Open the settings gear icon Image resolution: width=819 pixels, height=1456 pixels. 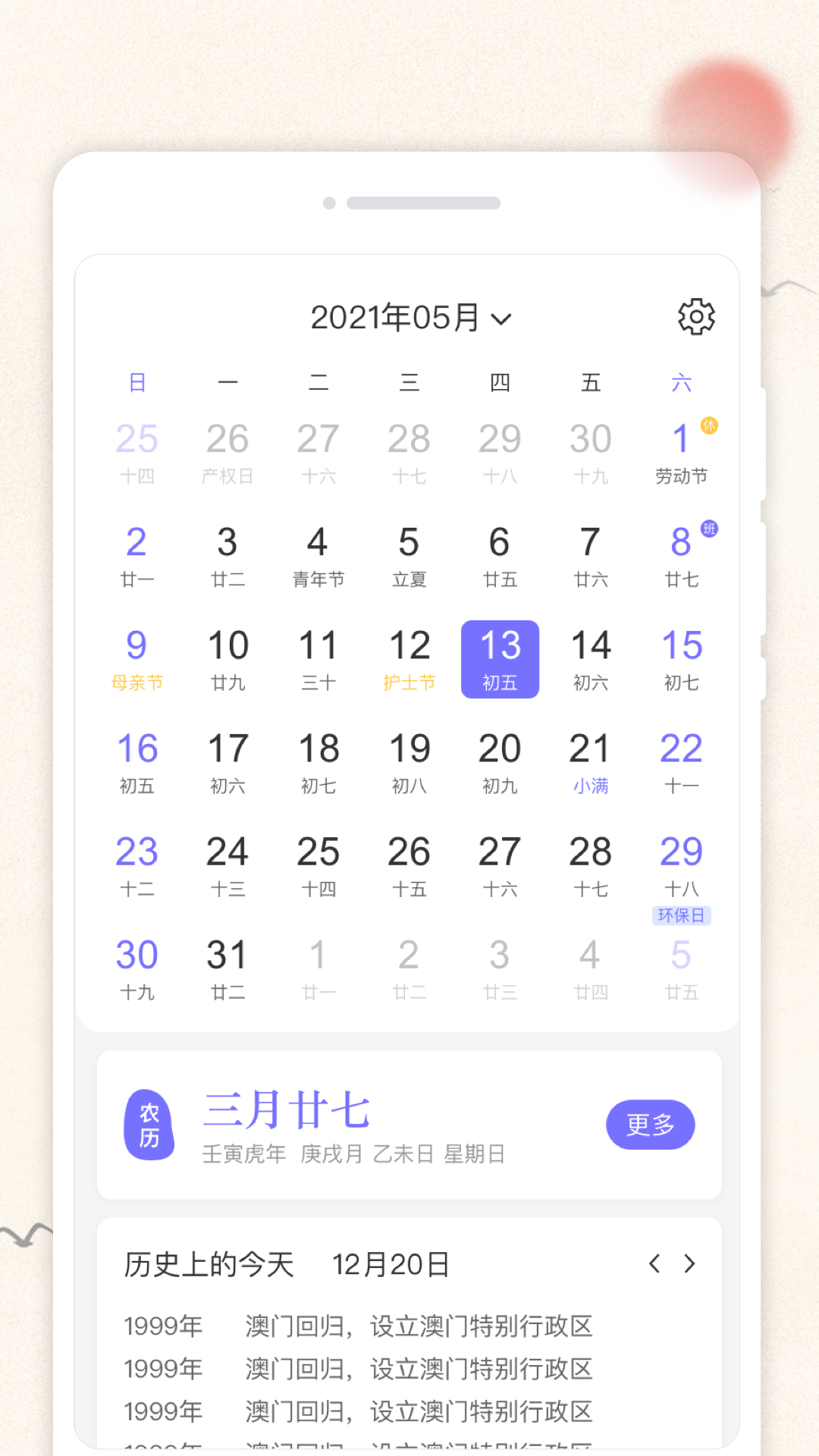pyautogui.click(x=696, y=317)
